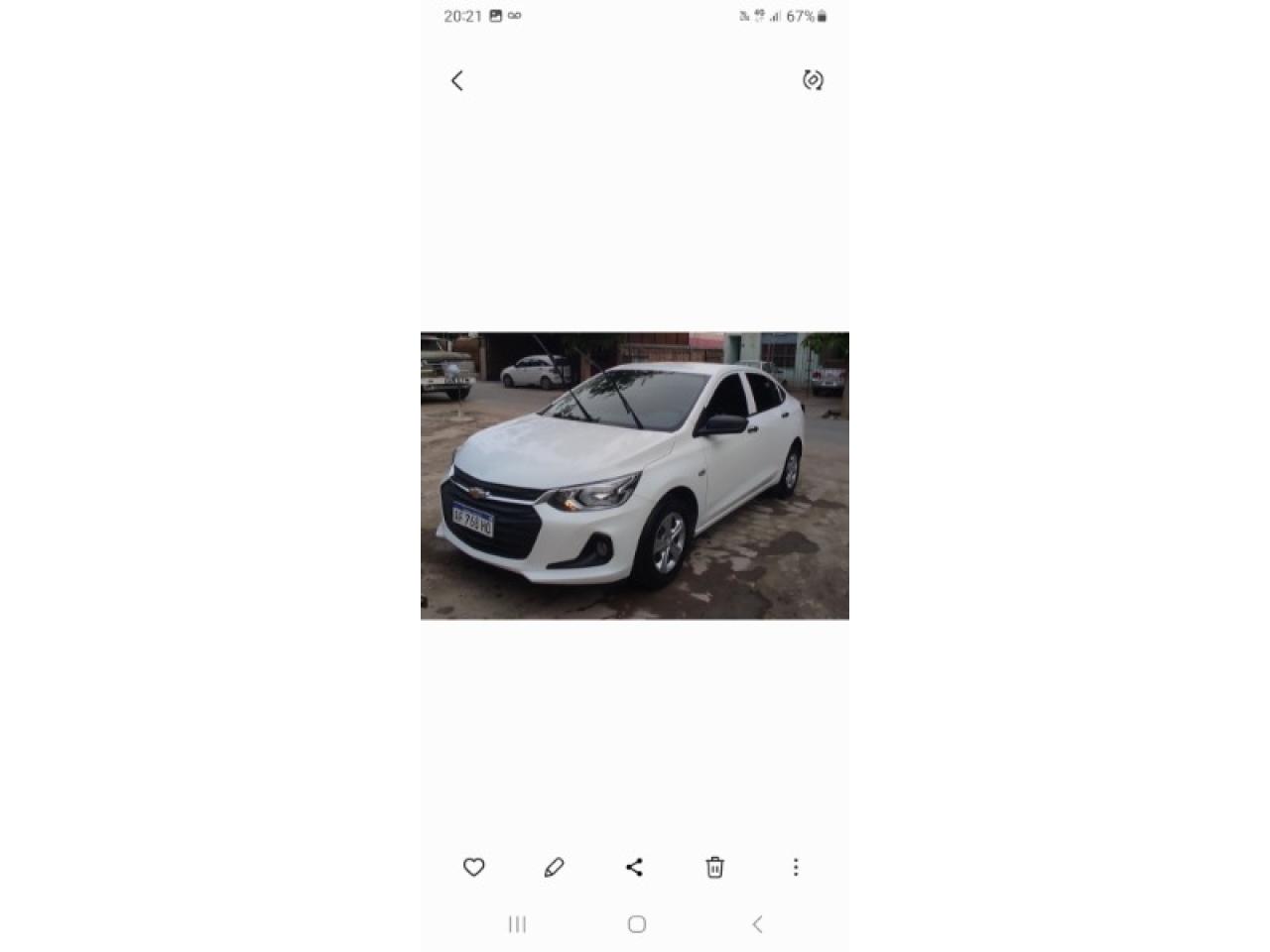Mark this photo as favorite
Viewport: 1270px width, 952px height.
coord(474,868)
